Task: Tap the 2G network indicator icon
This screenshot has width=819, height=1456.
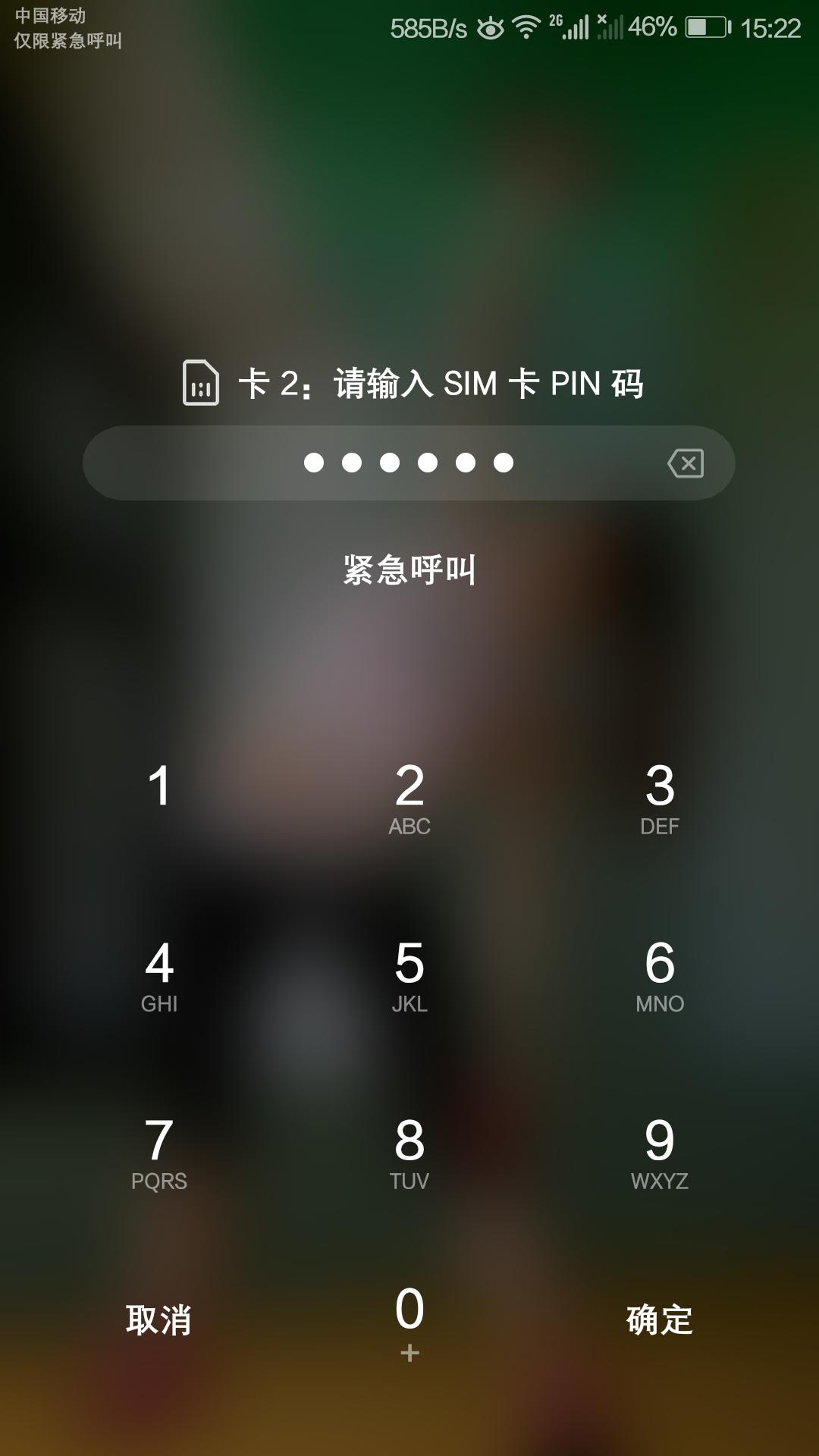Action: coord(556,20)
